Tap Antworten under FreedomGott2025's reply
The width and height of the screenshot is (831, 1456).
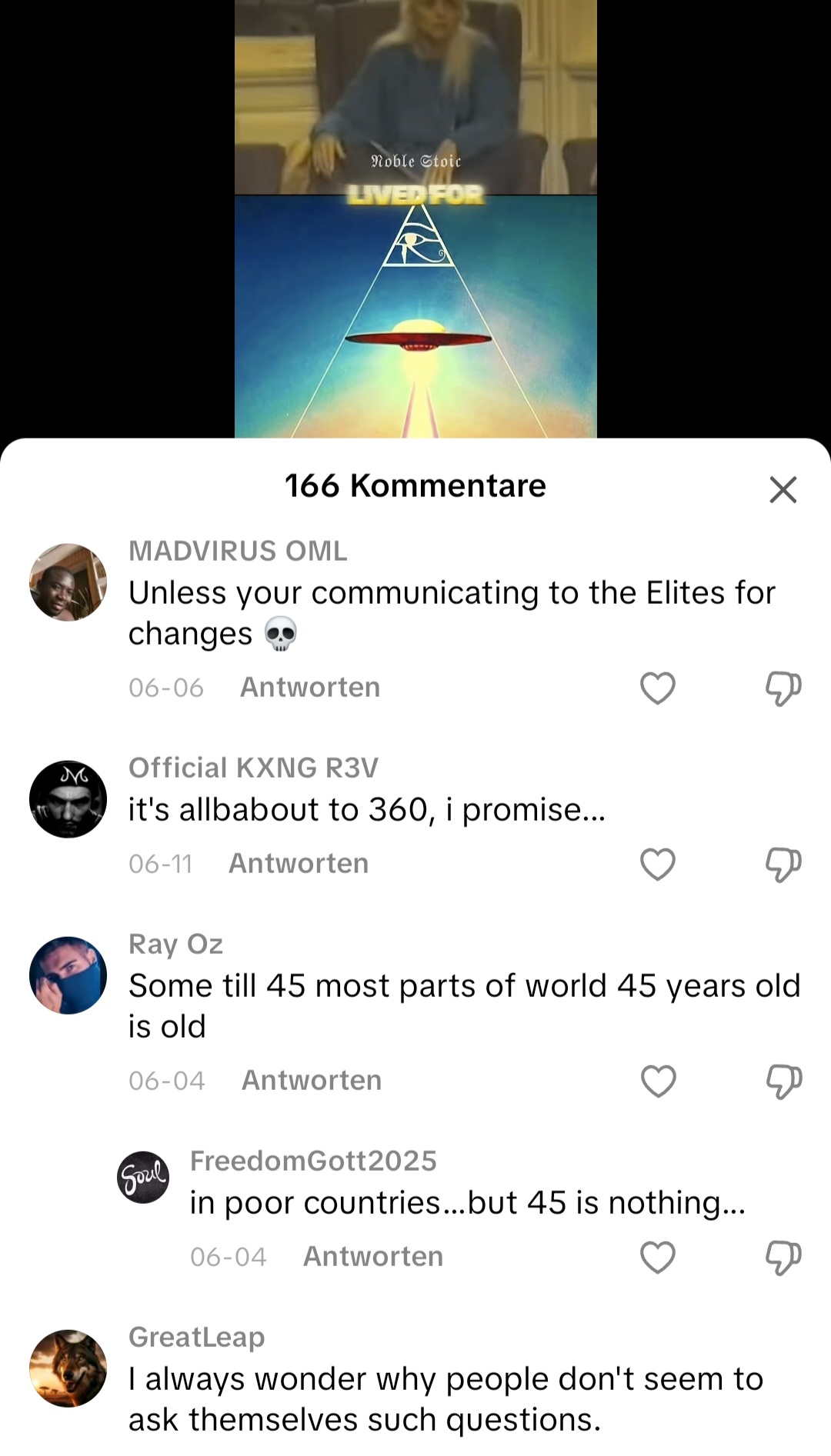pos(373,1256)
